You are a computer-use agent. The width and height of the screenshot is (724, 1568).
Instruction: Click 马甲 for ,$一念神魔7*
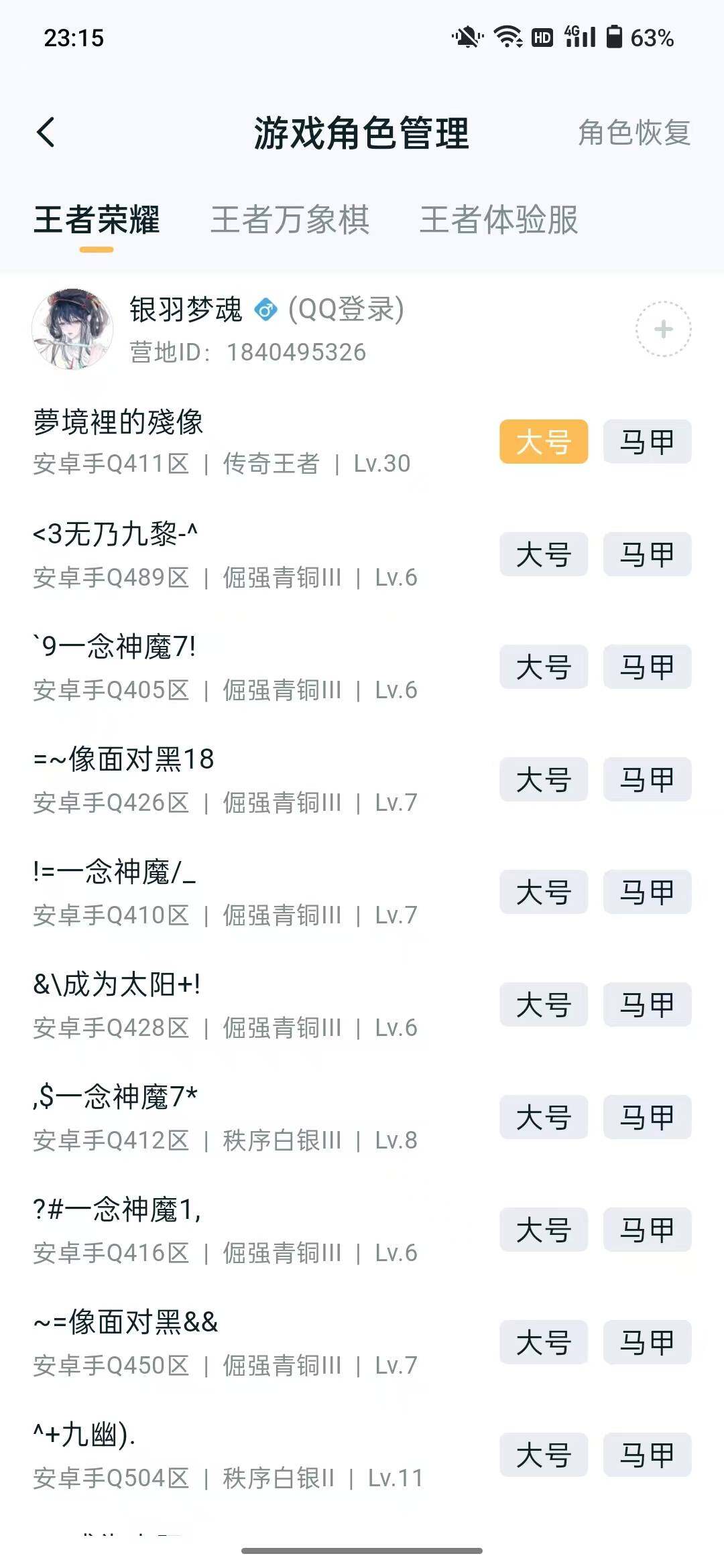point(646,1117)
